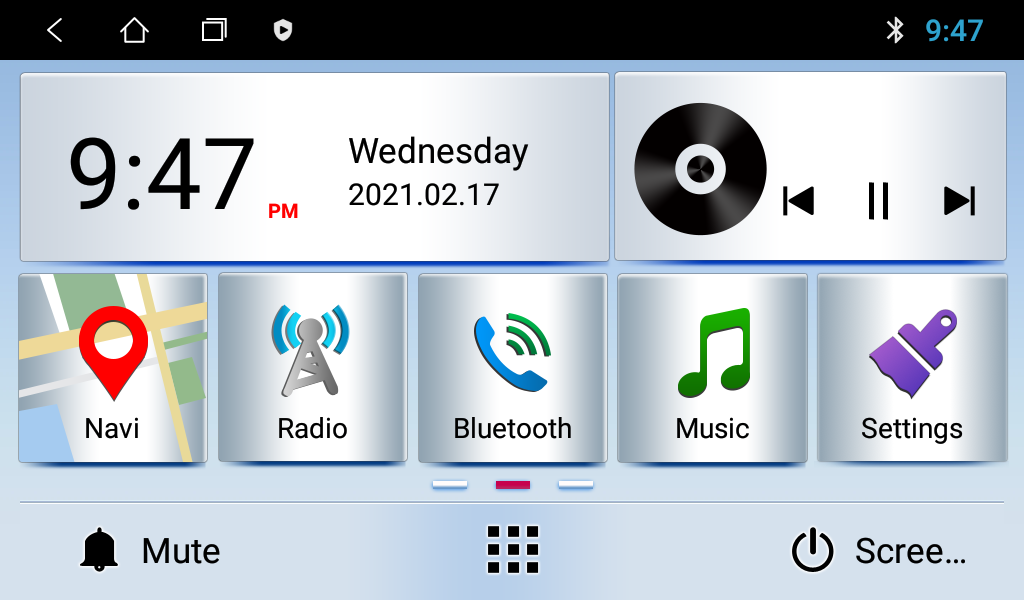
Task: Open the Music app
Action: (x=712, y=368)
